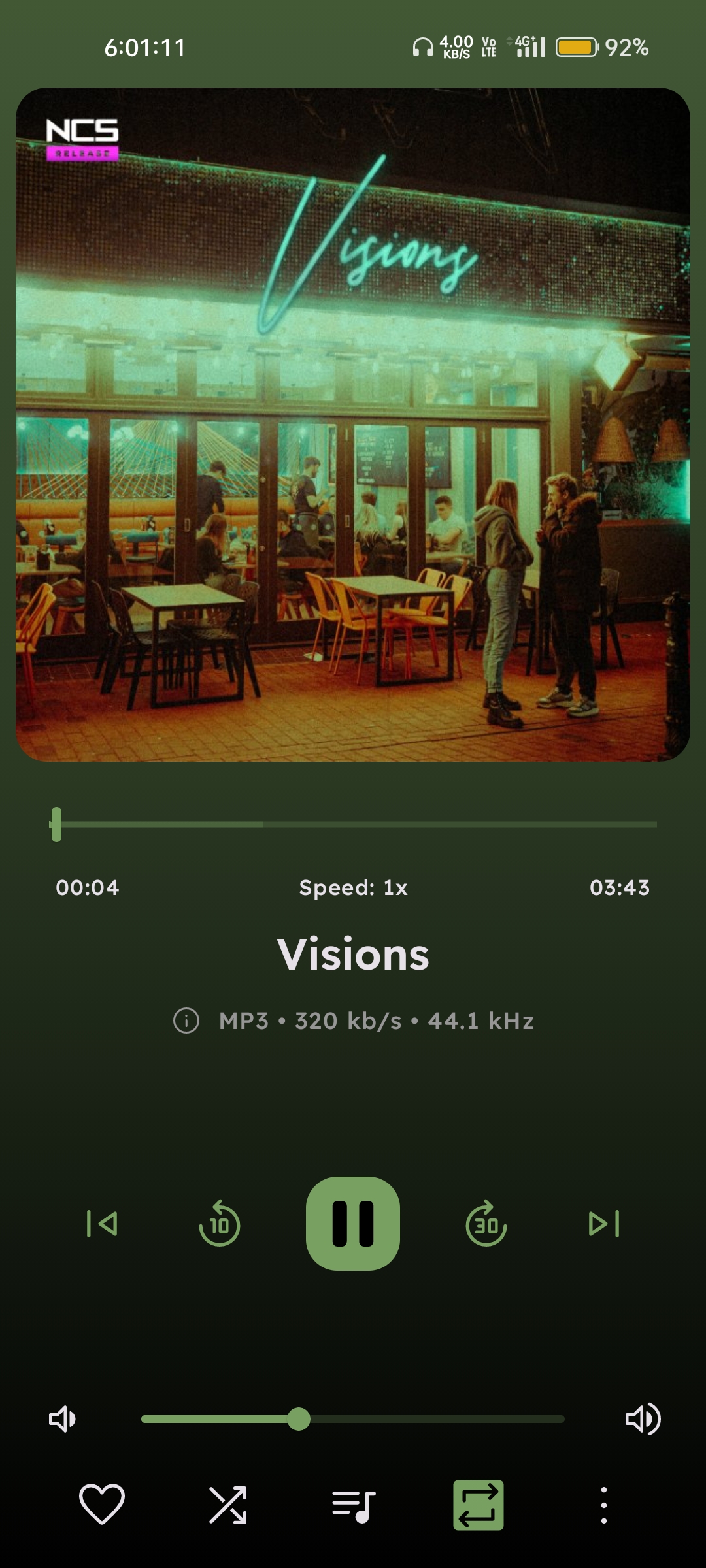Tap the volume slider track
The height and width of the screenshot is (1568, 706).
(x=353, y=1419)
